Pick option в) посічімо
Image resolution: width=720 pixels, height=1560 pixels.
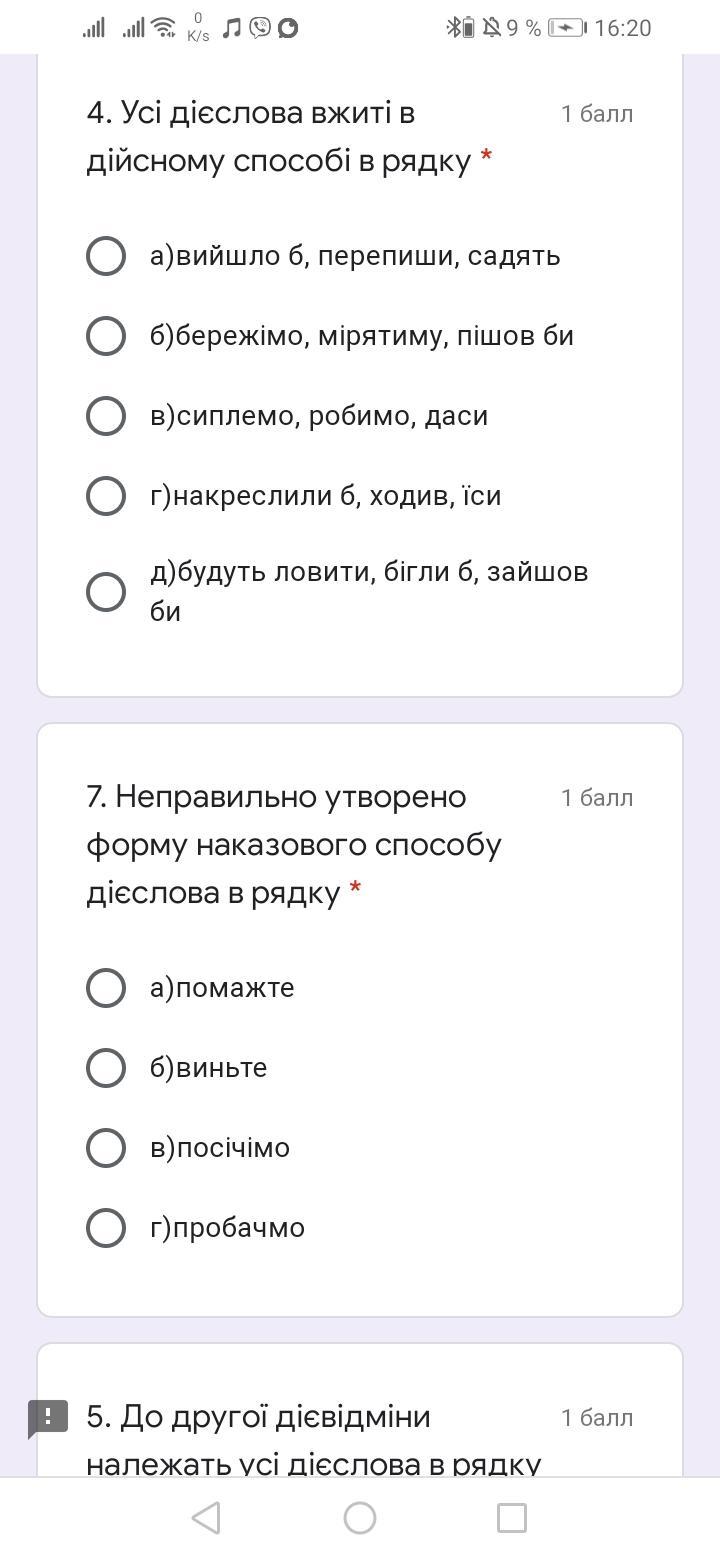point(106,1148)
